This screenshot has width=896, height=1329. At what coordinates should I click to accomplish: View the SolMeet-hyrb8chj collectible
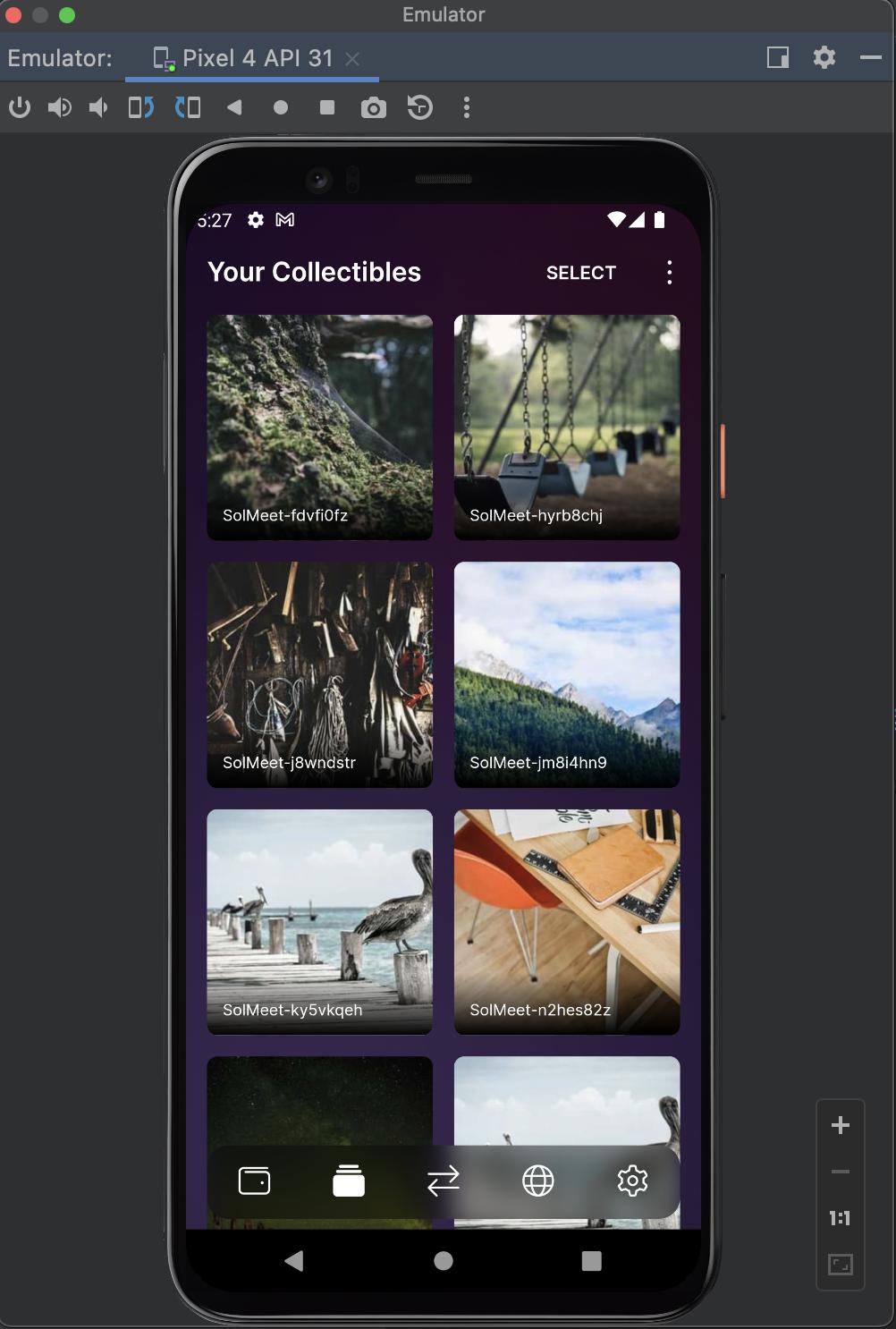coord(566,427)
